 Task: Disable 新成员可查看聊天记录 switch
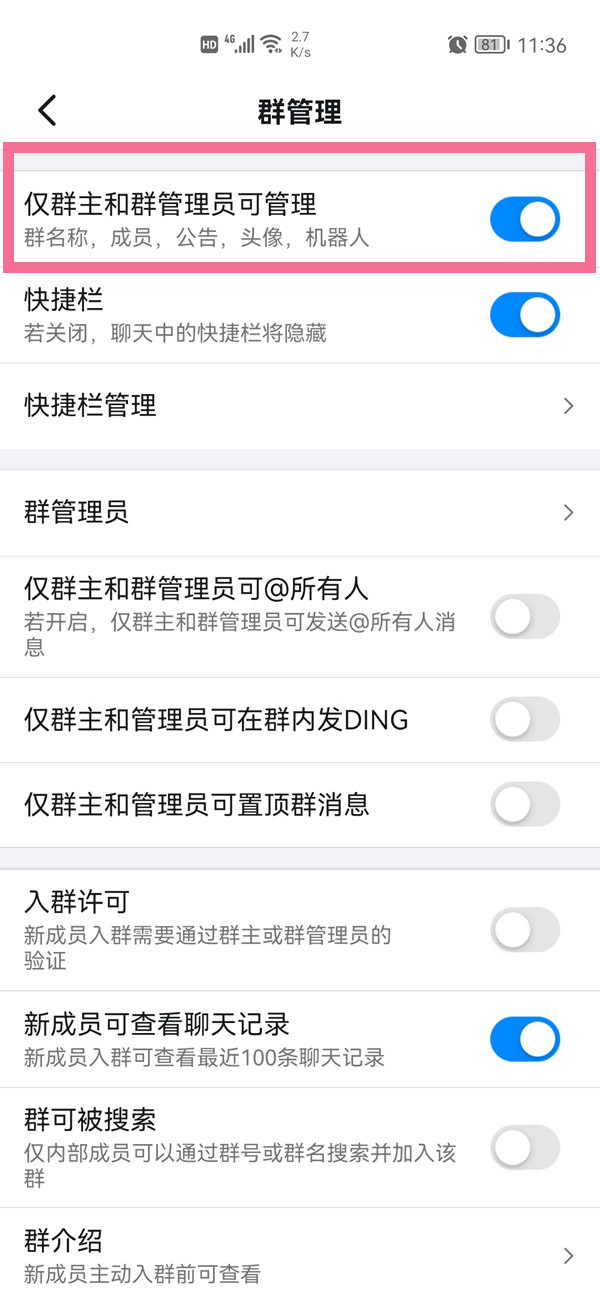[x=524, y=1040]
